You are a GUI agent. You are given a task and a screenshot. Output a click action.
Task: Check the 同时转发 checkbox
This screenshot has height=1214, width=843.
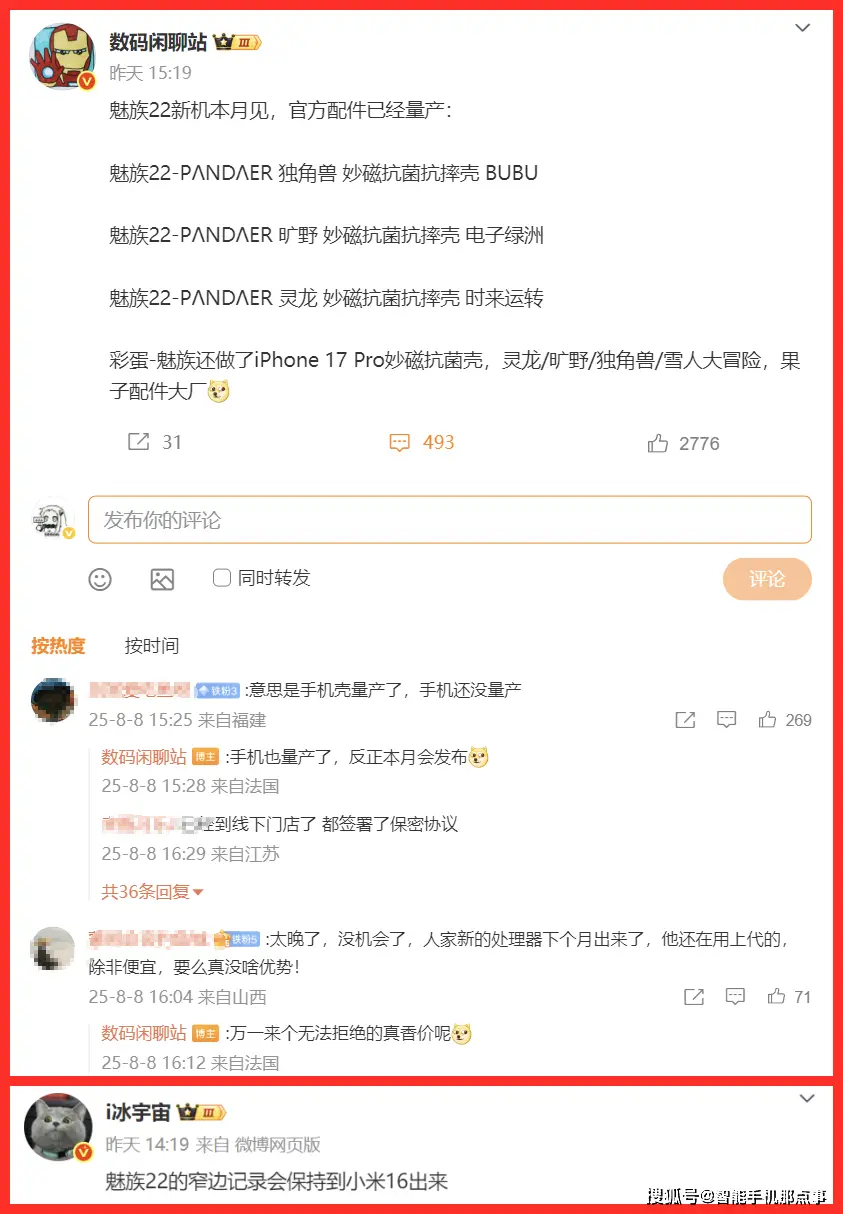pos(222,577)
